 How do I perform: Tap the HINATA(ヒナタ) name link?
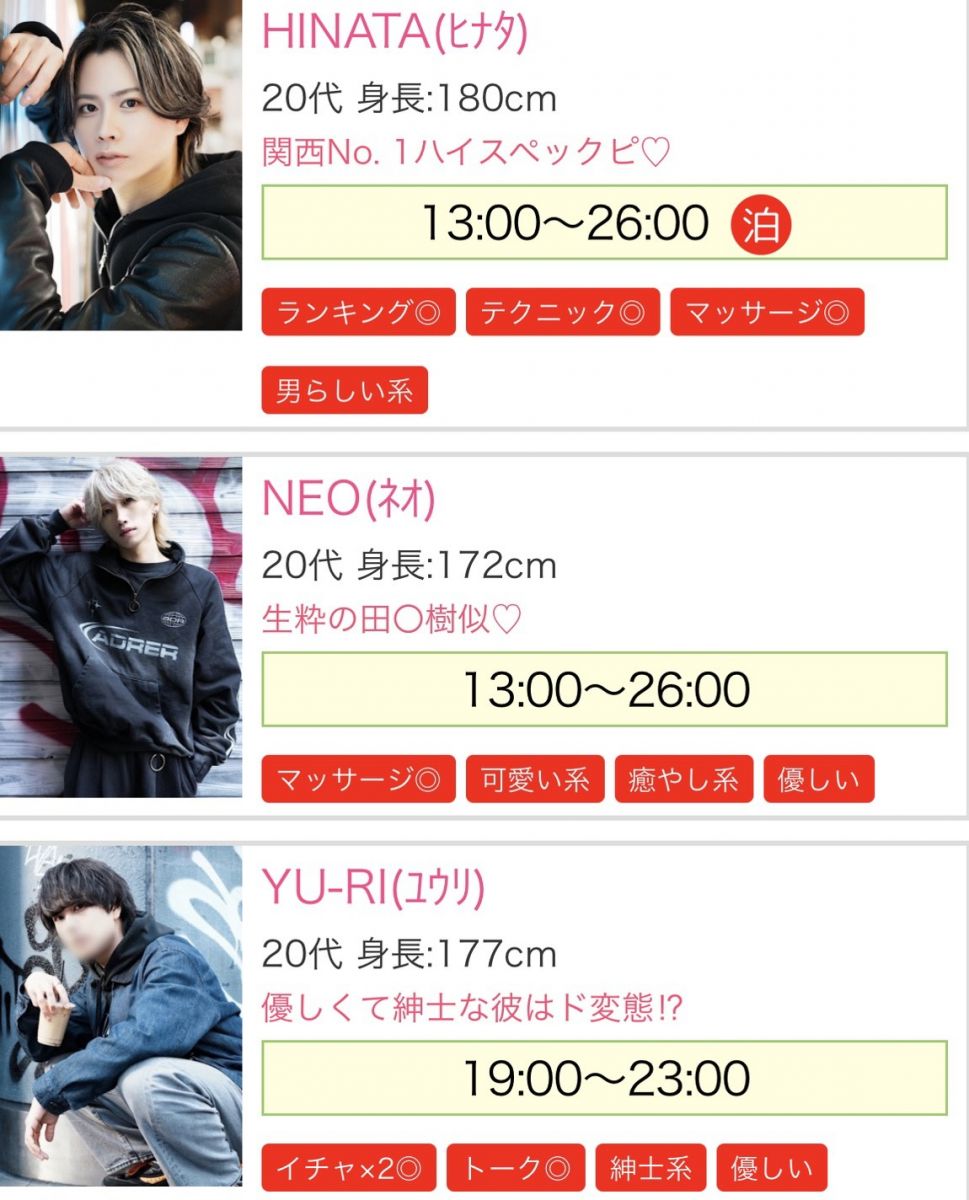(394, 32)
